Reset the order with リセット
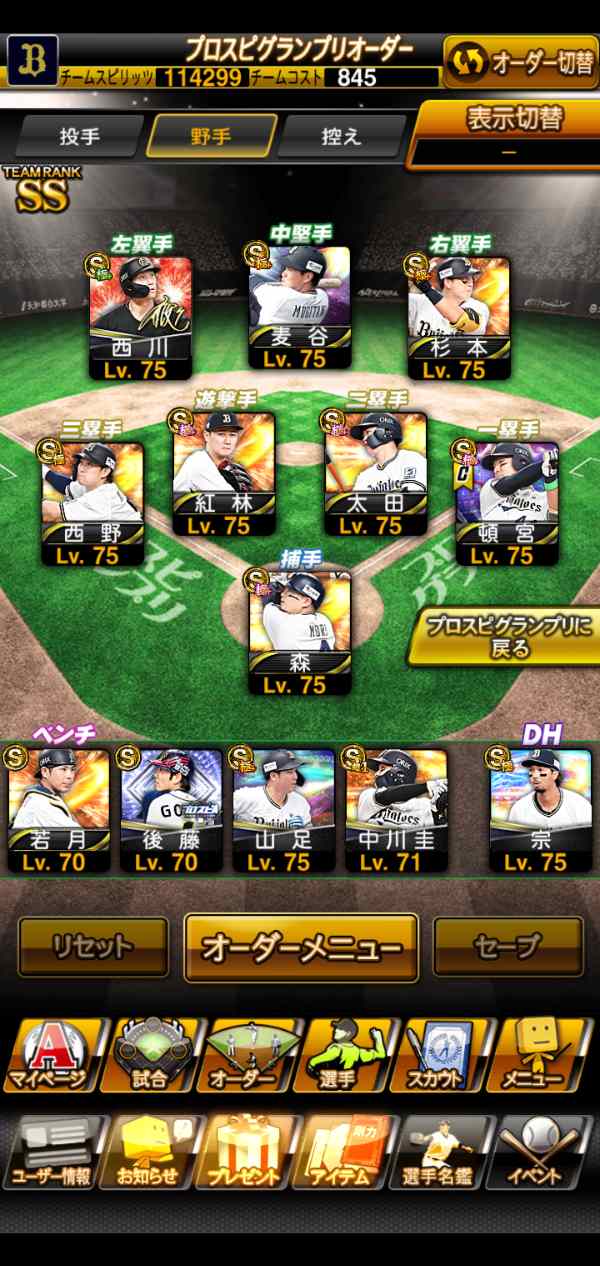Screen dimensions: 600x1266 pyautogui.click(x=93, y=946)
